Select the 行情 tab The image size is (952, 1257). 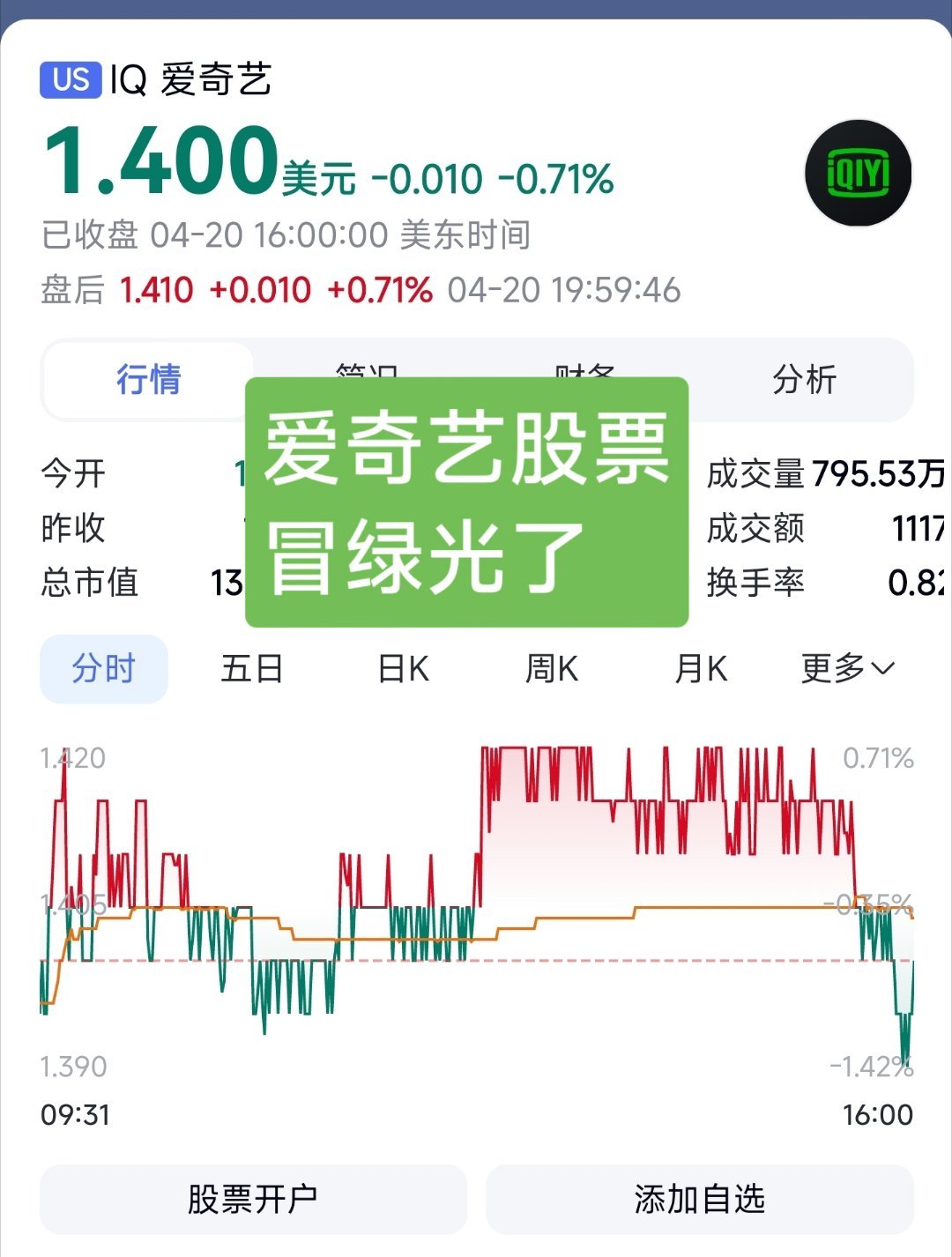149,381
